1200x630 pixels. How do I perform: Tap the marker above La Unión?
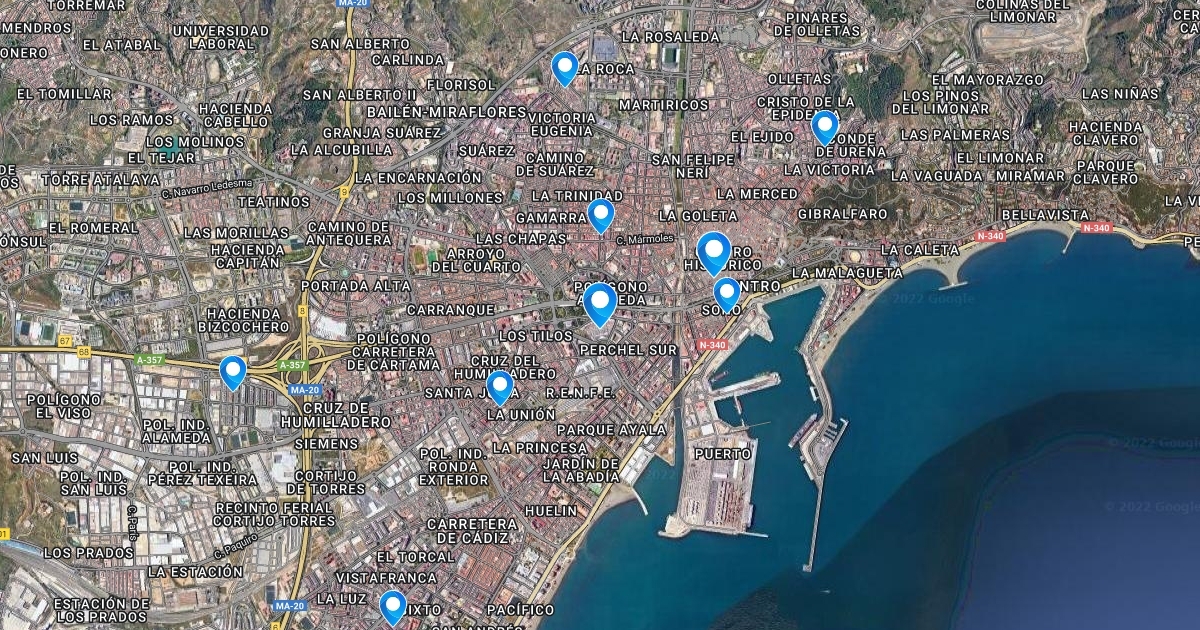[500, 386]
